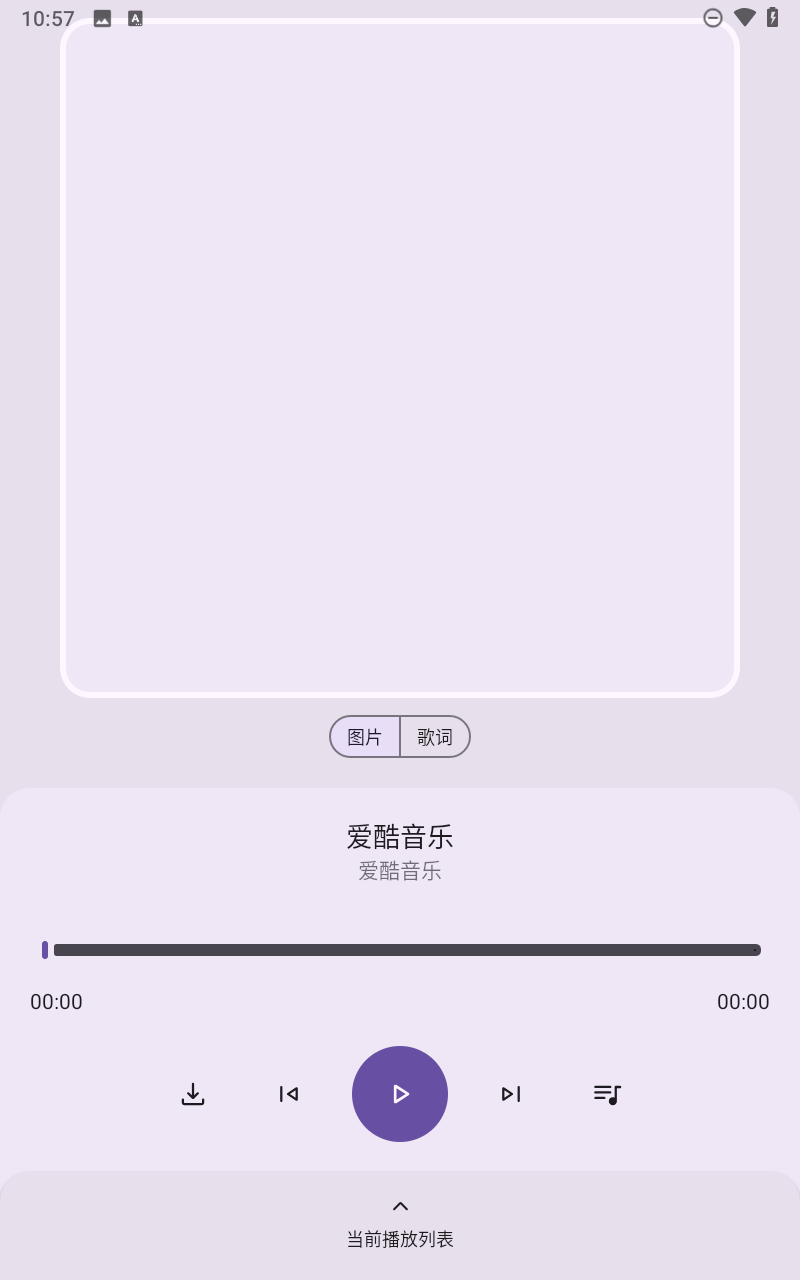Viewport: 800px width, 1280px height.
Task: Tap the Wi-Fi icon in the status bar
Action: coord(744,17)
